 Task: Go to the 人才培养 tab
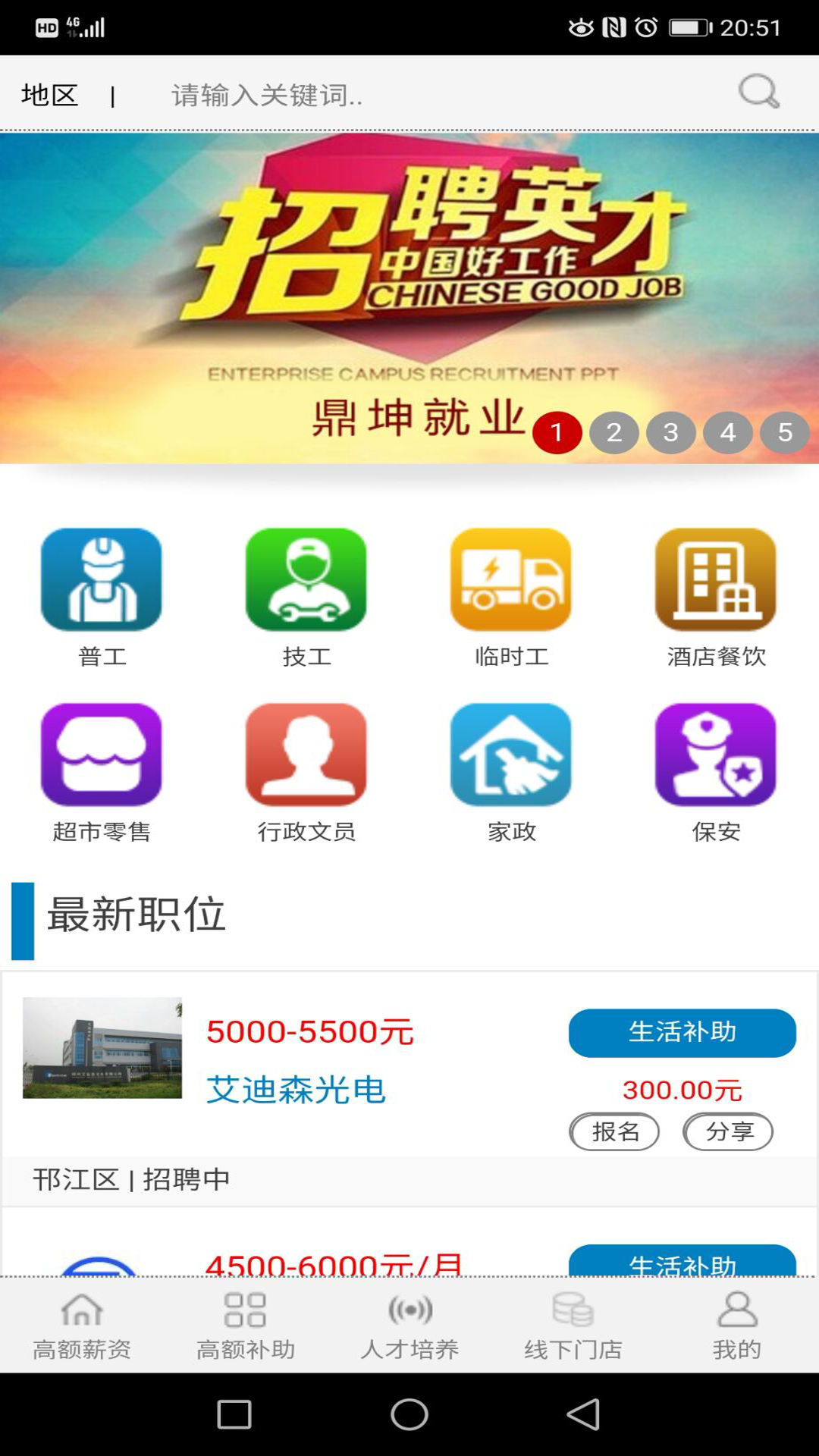[x=409, y=1326]
